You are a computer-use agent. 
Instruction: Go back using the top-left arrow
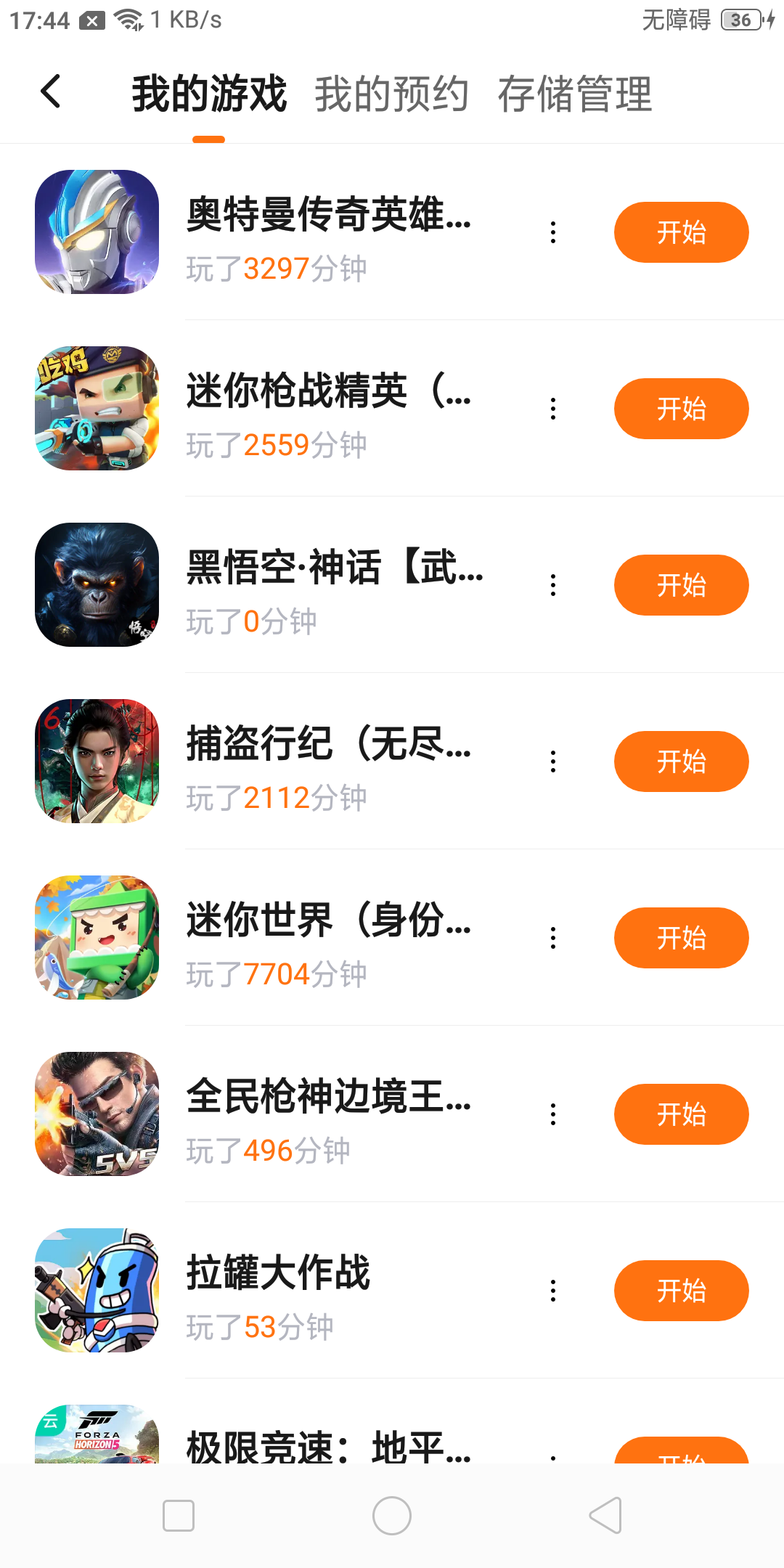pyautogui.click(x=51, y=91)
